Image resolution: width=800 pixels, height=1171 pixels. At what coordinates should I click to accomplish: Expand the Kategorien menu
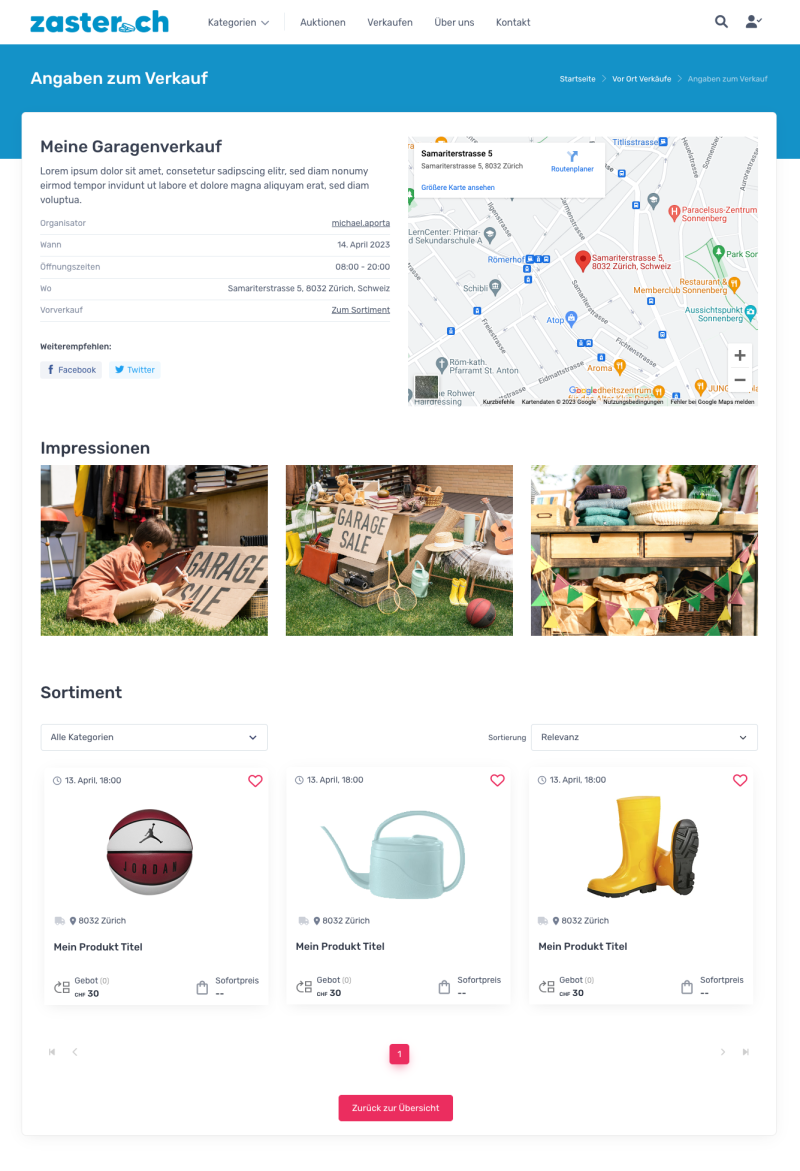click(x=238, y=22)
